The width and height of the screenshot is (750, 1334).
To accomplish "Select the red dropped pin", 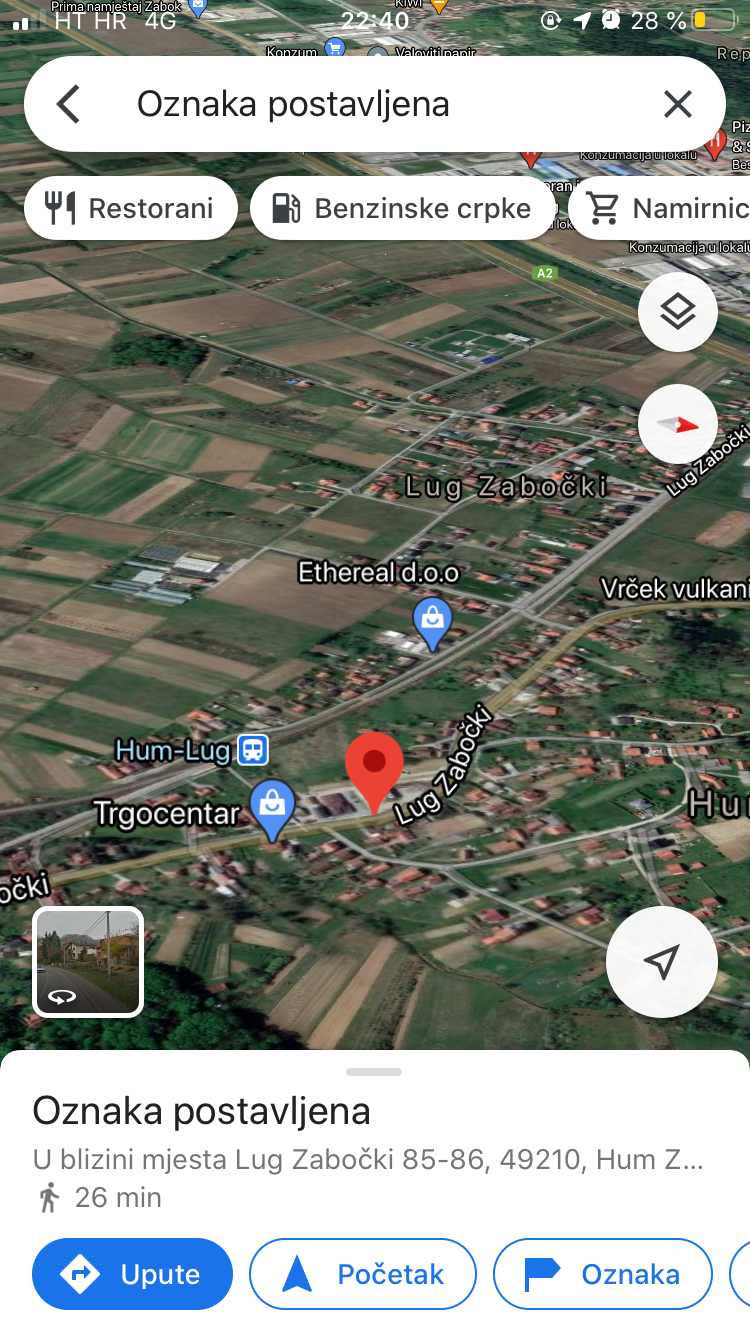I will [374, 768].
